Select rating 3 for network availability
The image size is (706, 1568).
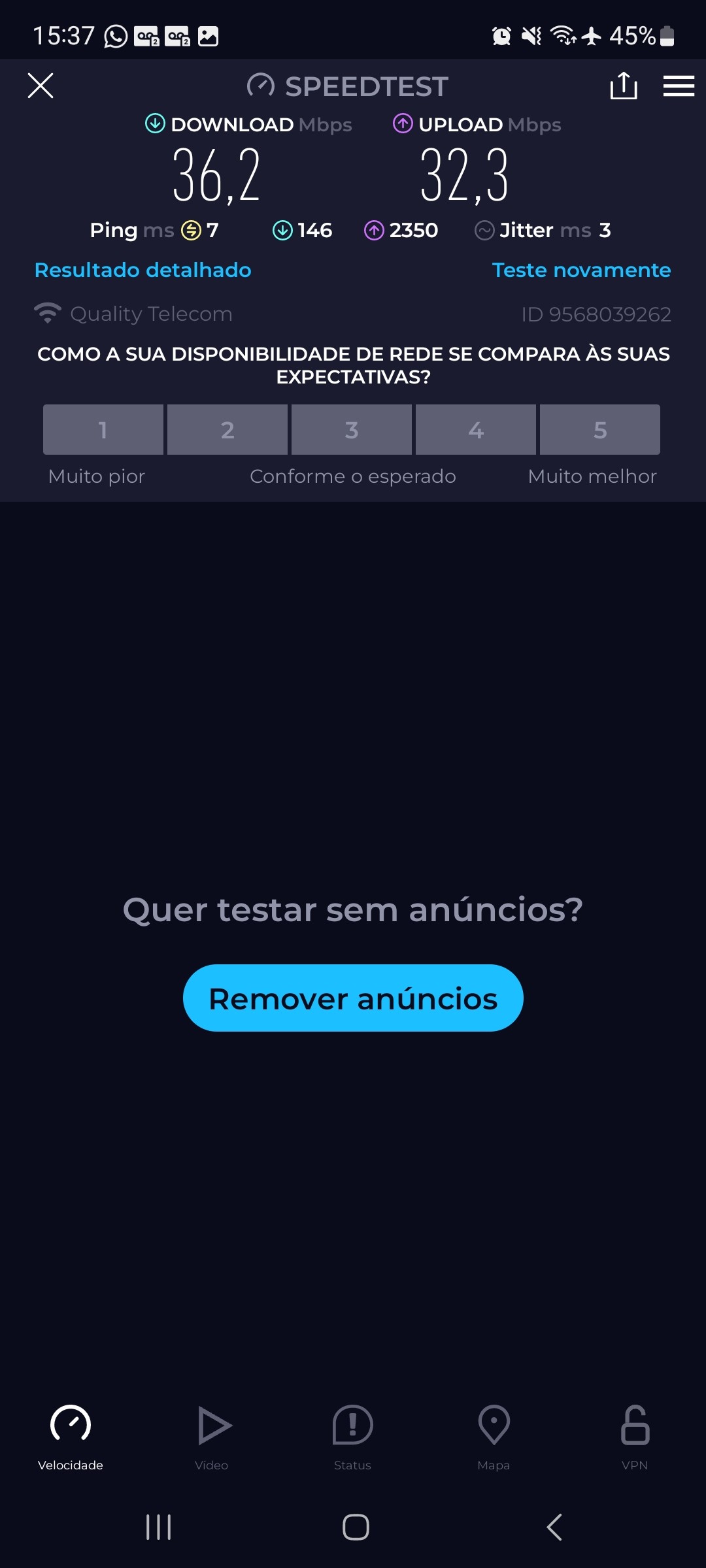[352, 429]
